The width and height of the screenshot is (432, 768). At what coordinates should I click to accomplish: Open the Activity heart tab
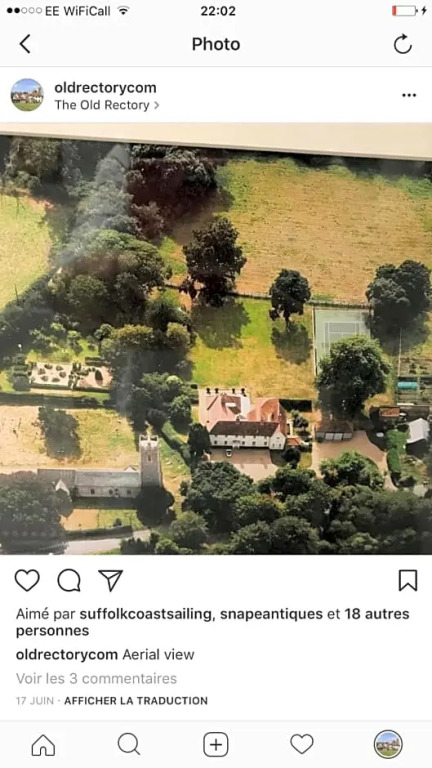pos(302,744)
